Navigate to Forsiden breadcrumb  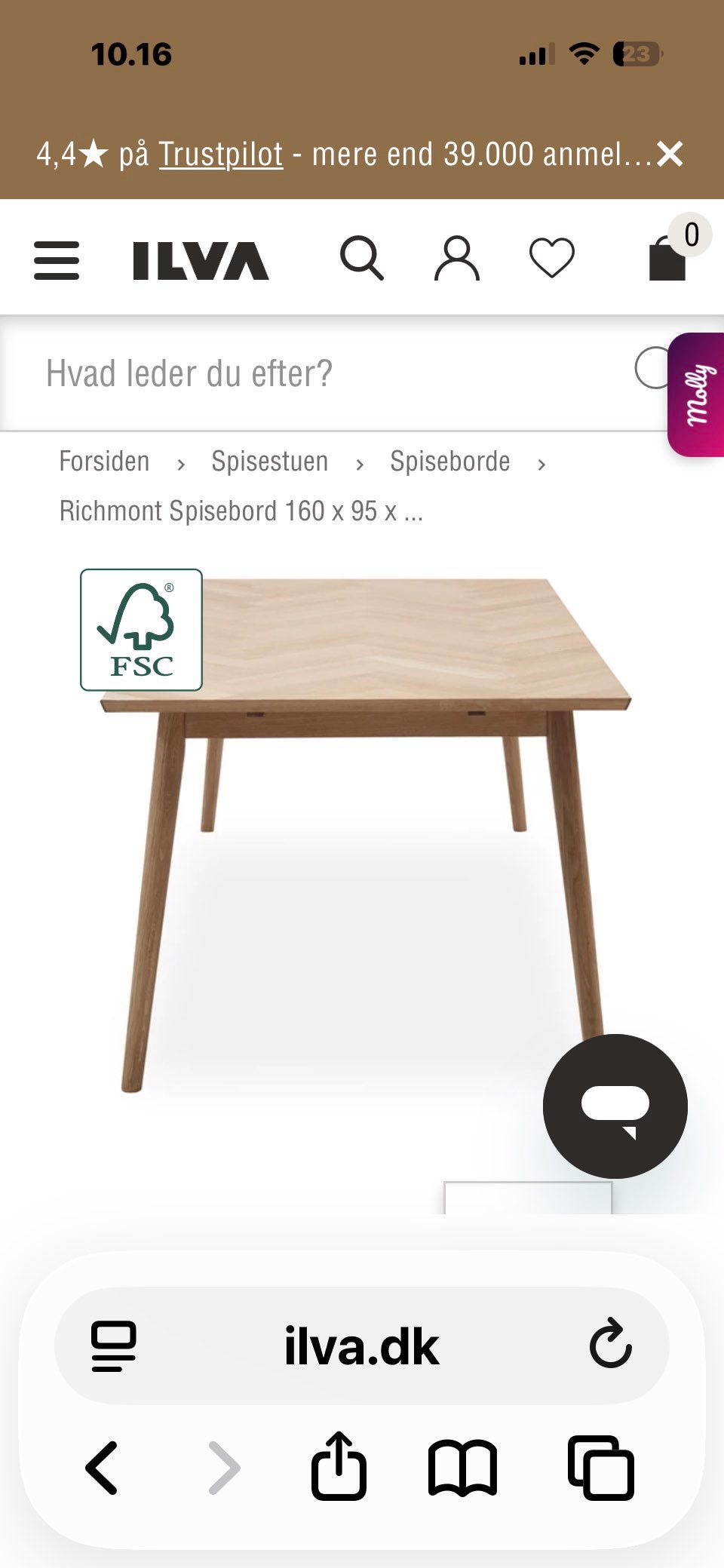point(104,461)
